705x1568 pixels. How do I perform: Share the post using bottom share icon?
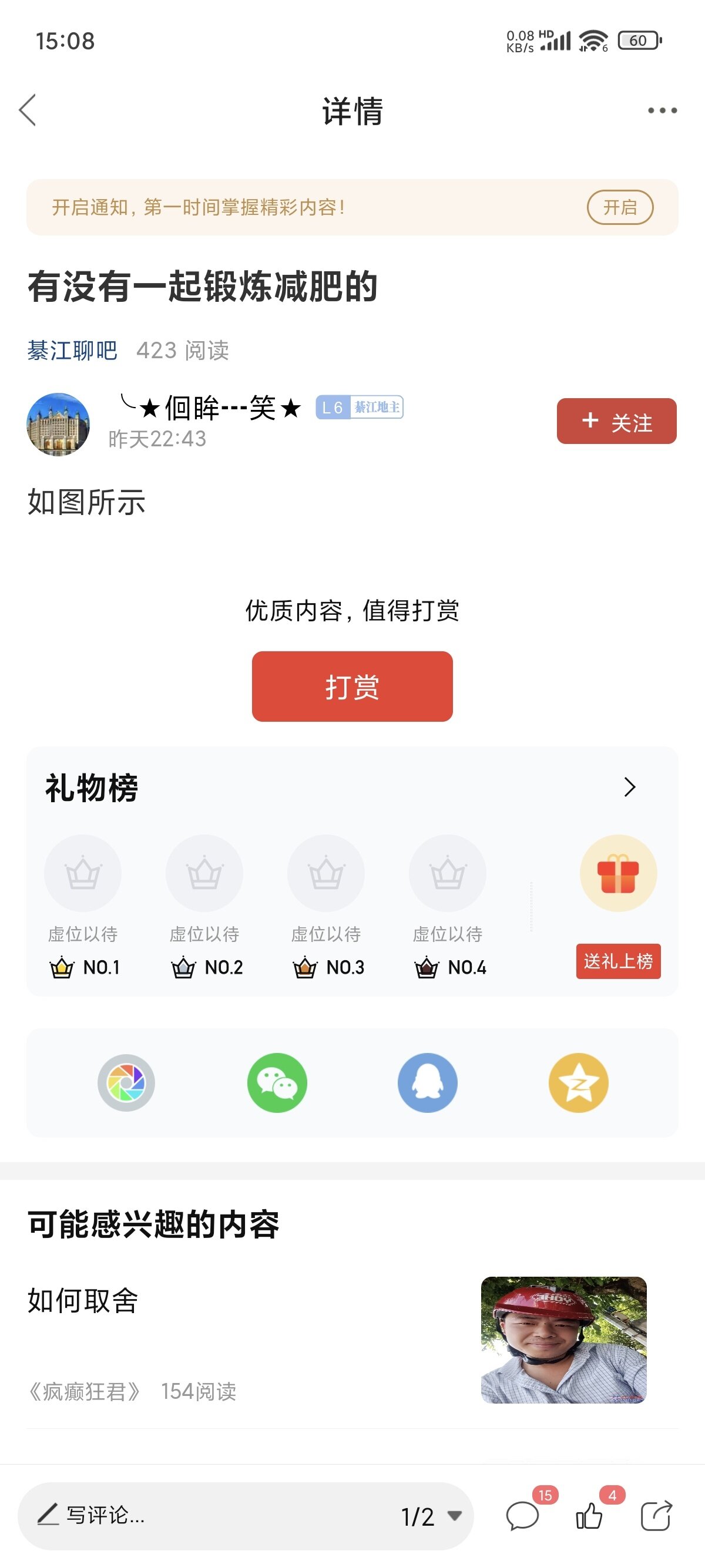pos(656,1515)
